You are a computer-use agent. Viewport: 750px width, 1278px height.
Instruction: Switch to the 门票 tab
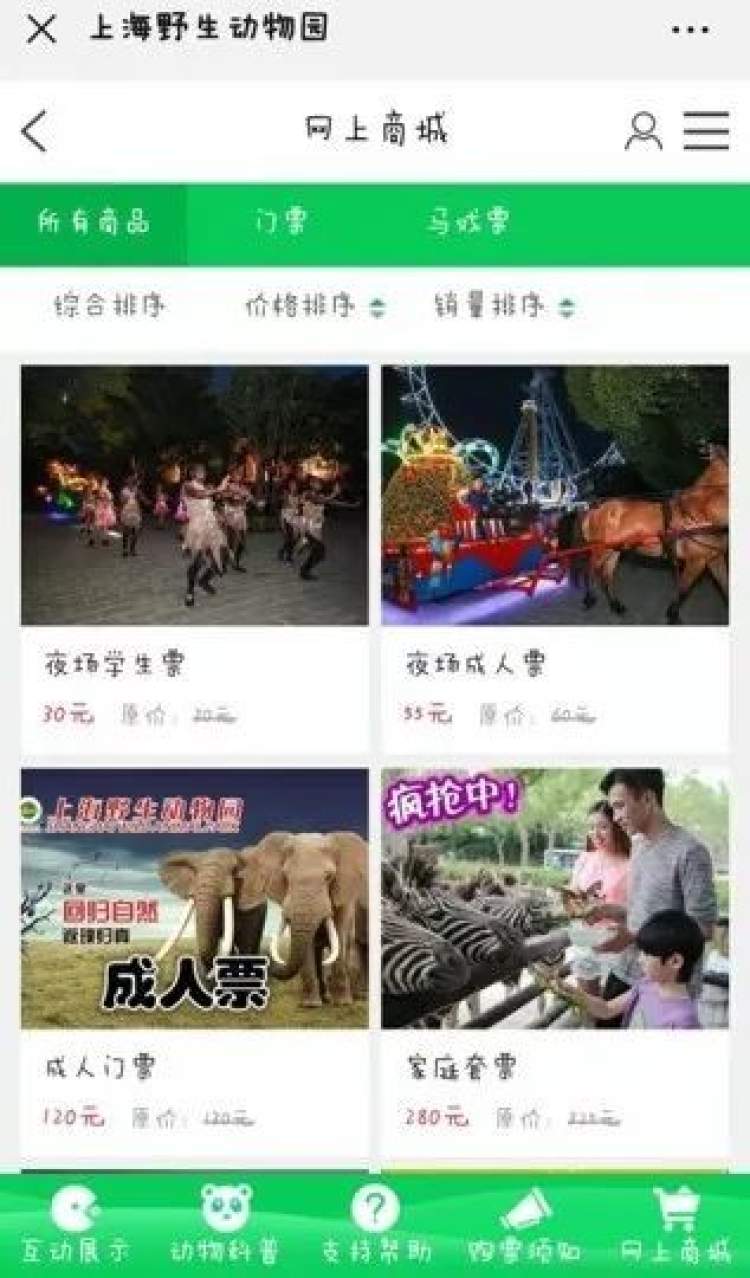(x=281, y=223)
